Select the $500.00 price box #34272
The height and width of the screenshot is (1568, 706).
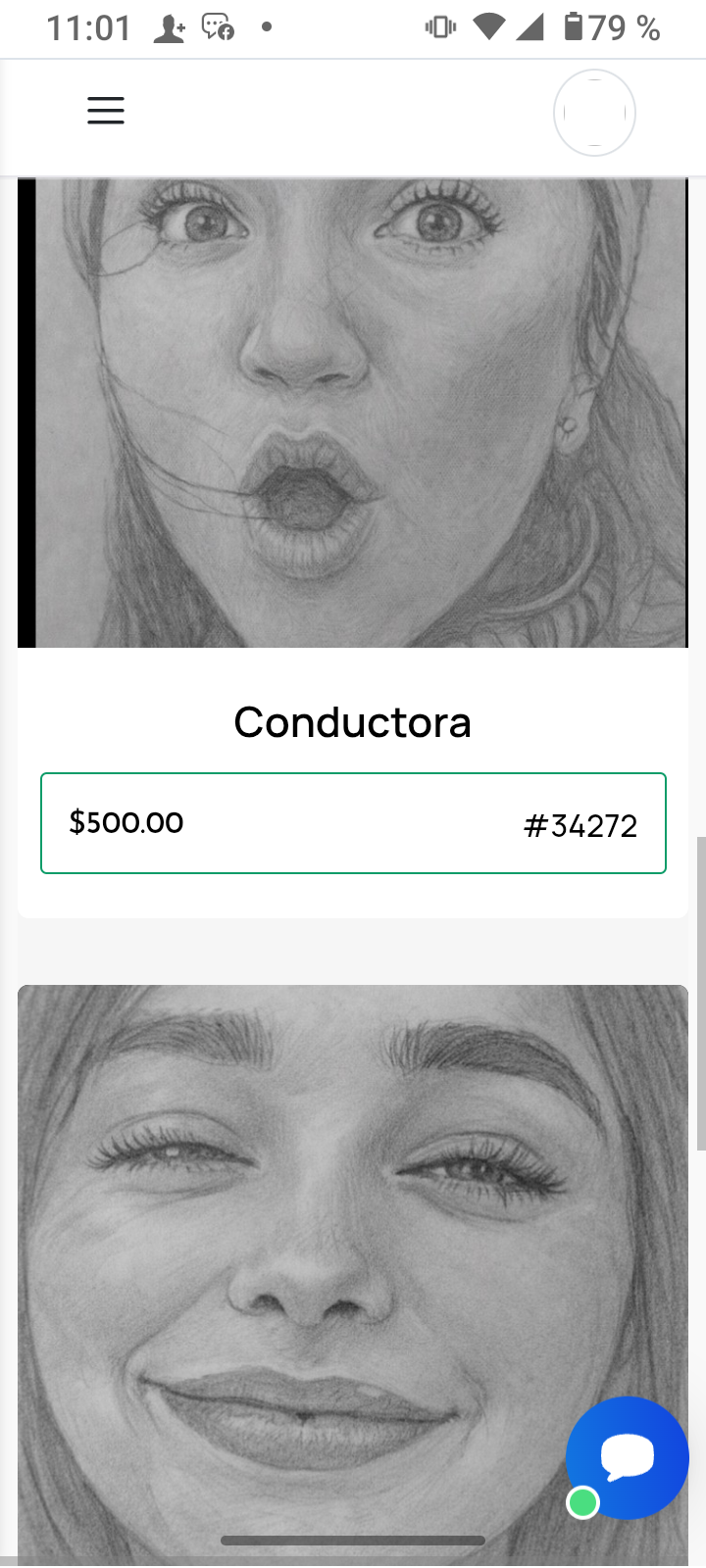(x=353, y=823)
